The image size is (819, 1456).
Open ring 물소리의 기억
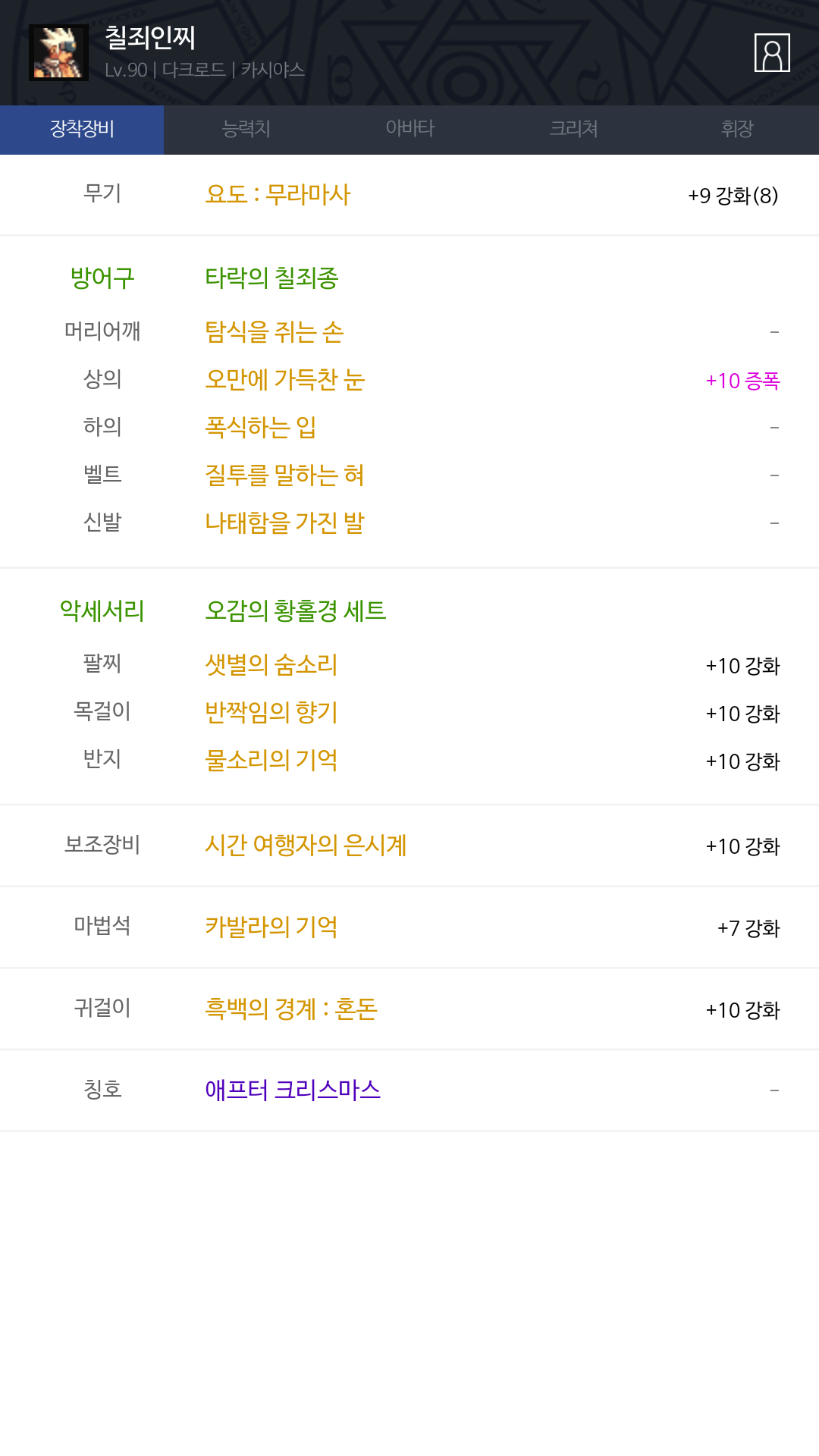pos(271,761)
